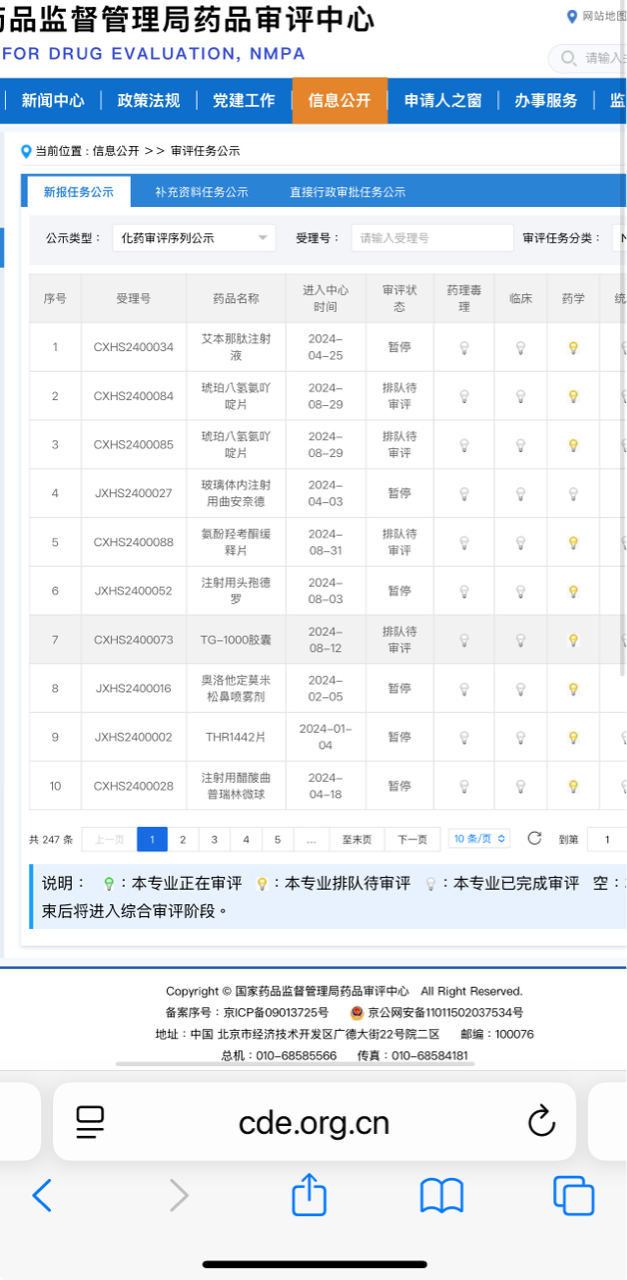This screenshot has height=1280, width=627.
Task: Switch to the 补充资料任务公示 tab
Action: pos(201,192)
